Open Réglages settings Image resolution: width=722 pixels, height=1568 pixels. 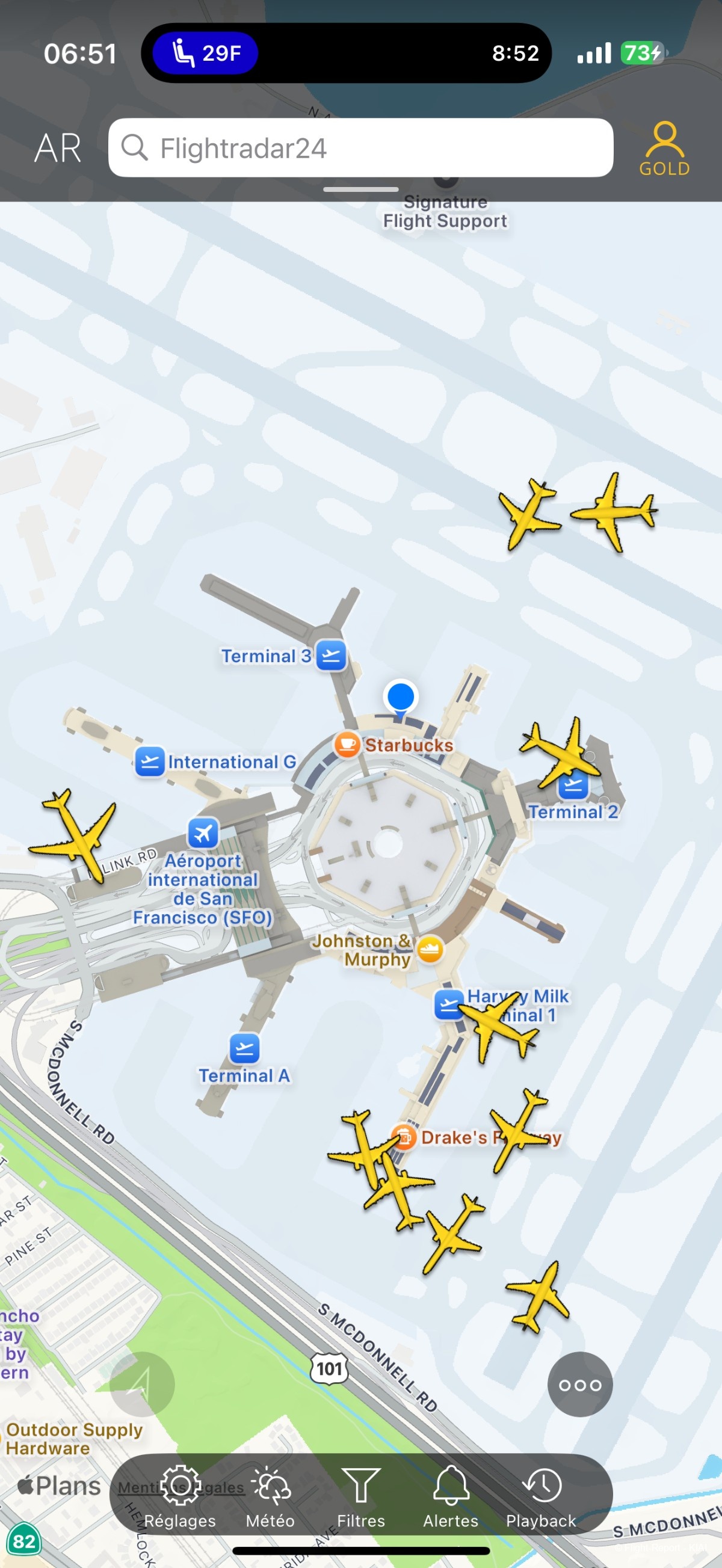(x=179, y=1498)
